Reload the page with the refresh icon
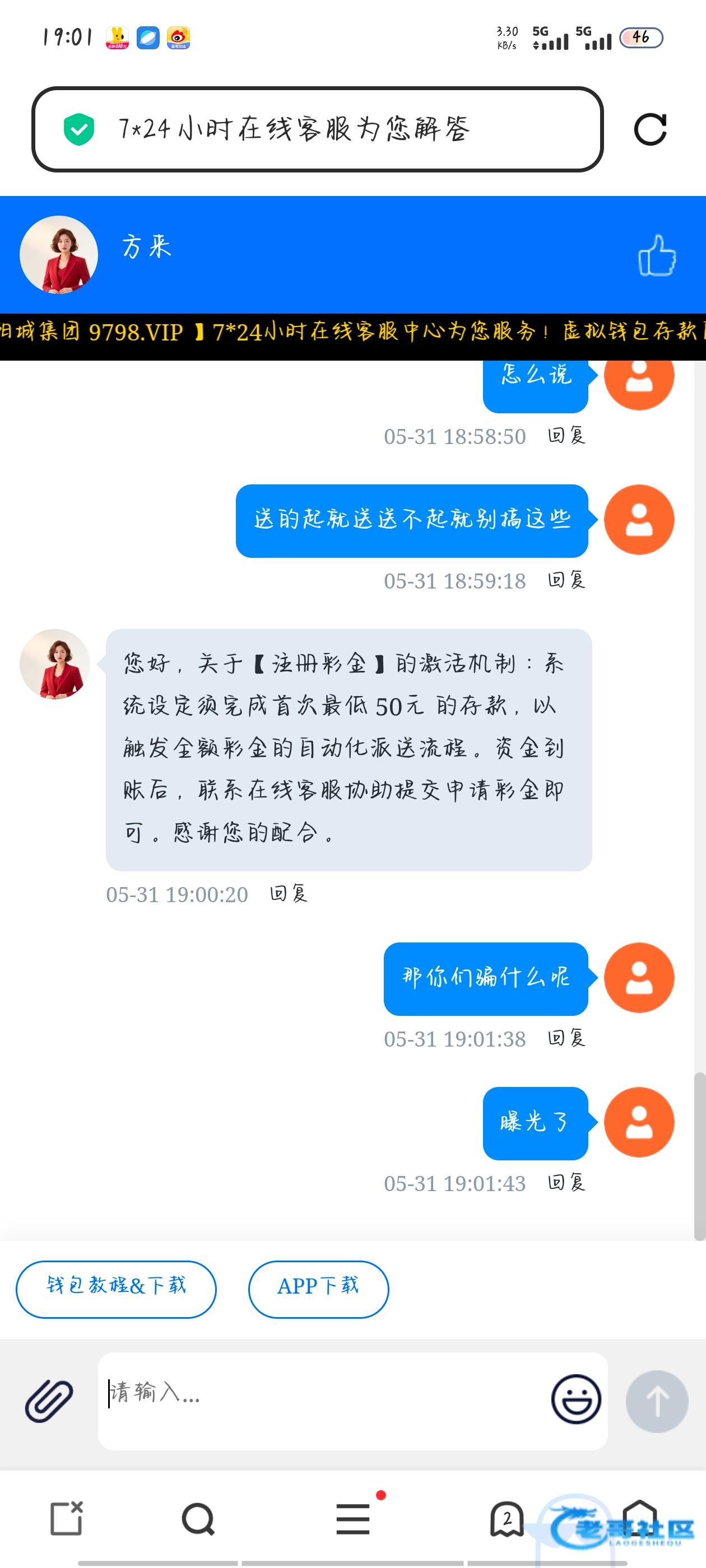 [x=650, y=130]
